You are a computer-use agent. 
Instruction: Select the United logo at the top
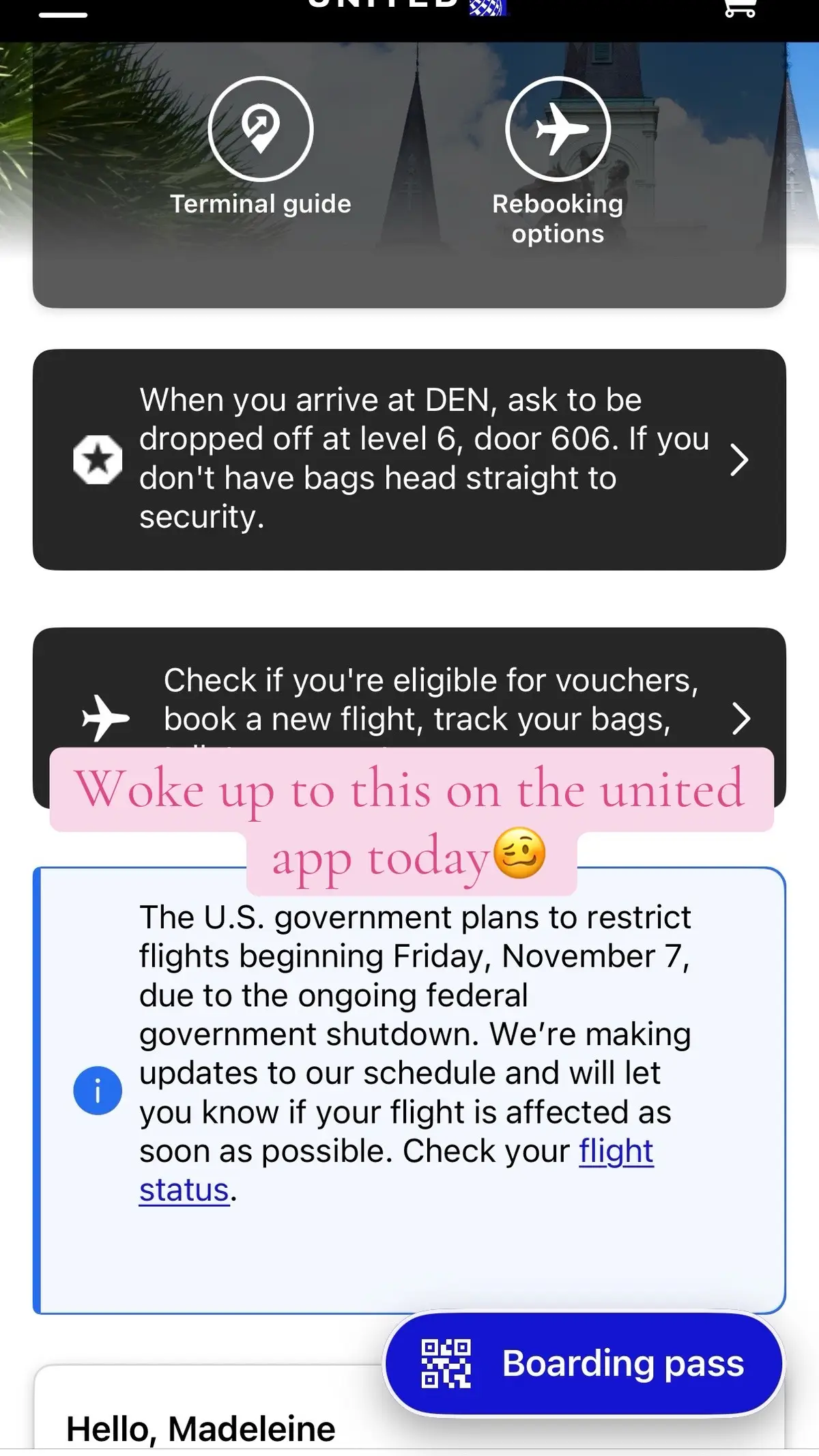pyautogui.click(x=406, y=7)
